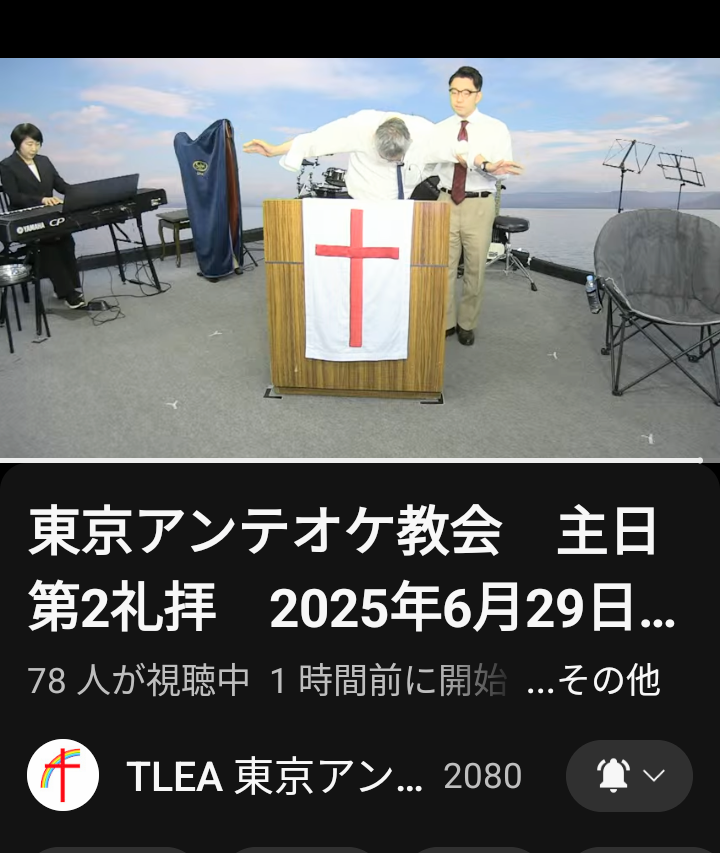
Task: Expand the 東京アンテオケ教会 video title
Action: tap(352, 570)
